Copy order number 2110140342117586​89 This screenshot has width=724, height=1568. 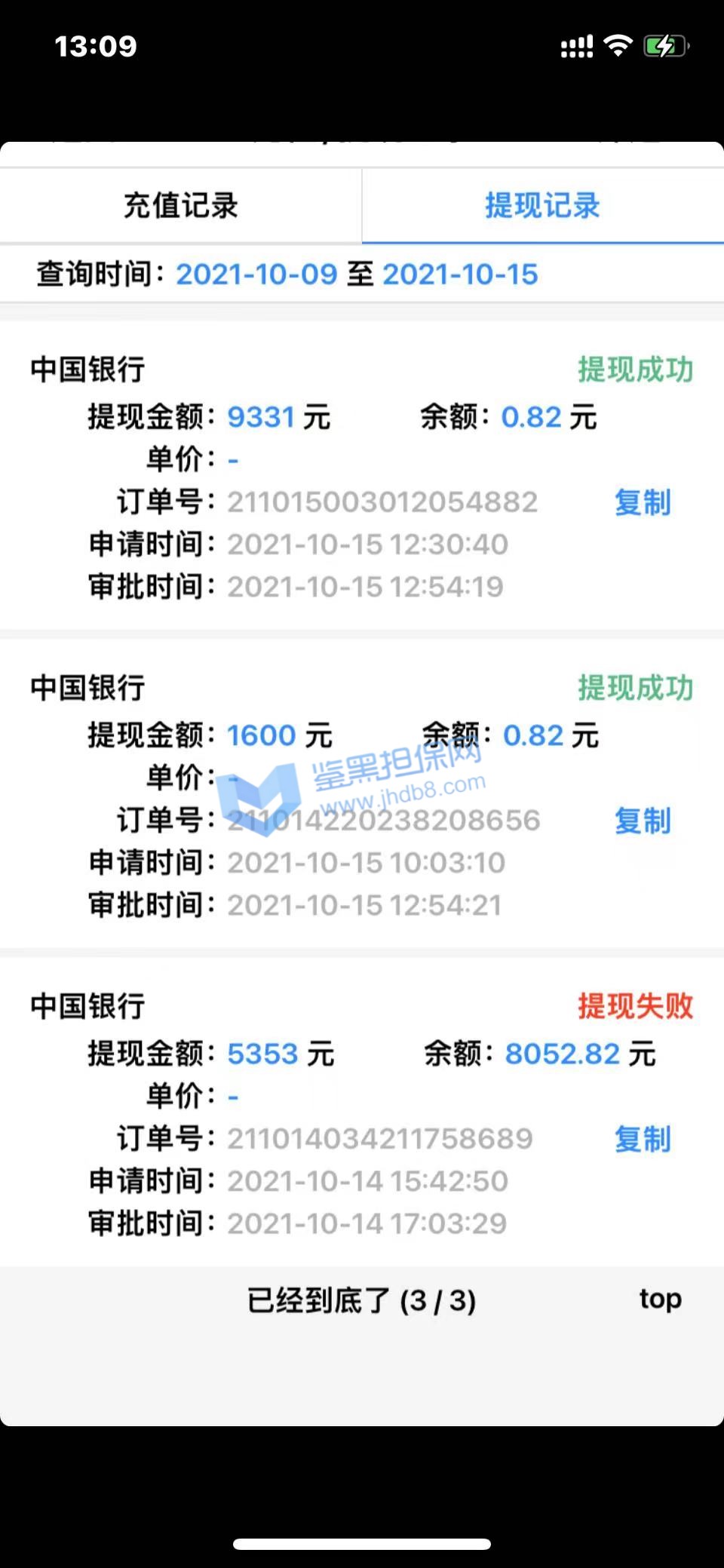pos(643,1139)
